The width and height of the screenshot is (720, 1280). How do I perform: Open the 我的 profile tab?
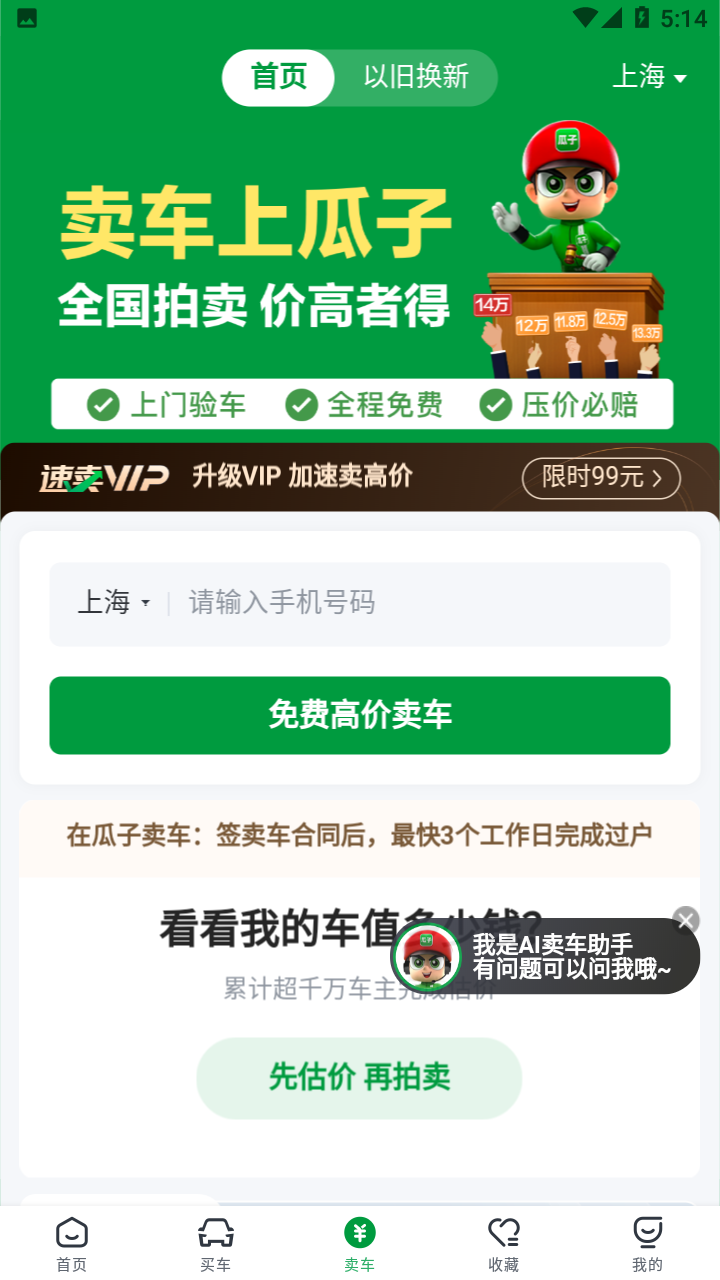(x=647, y=1243)
